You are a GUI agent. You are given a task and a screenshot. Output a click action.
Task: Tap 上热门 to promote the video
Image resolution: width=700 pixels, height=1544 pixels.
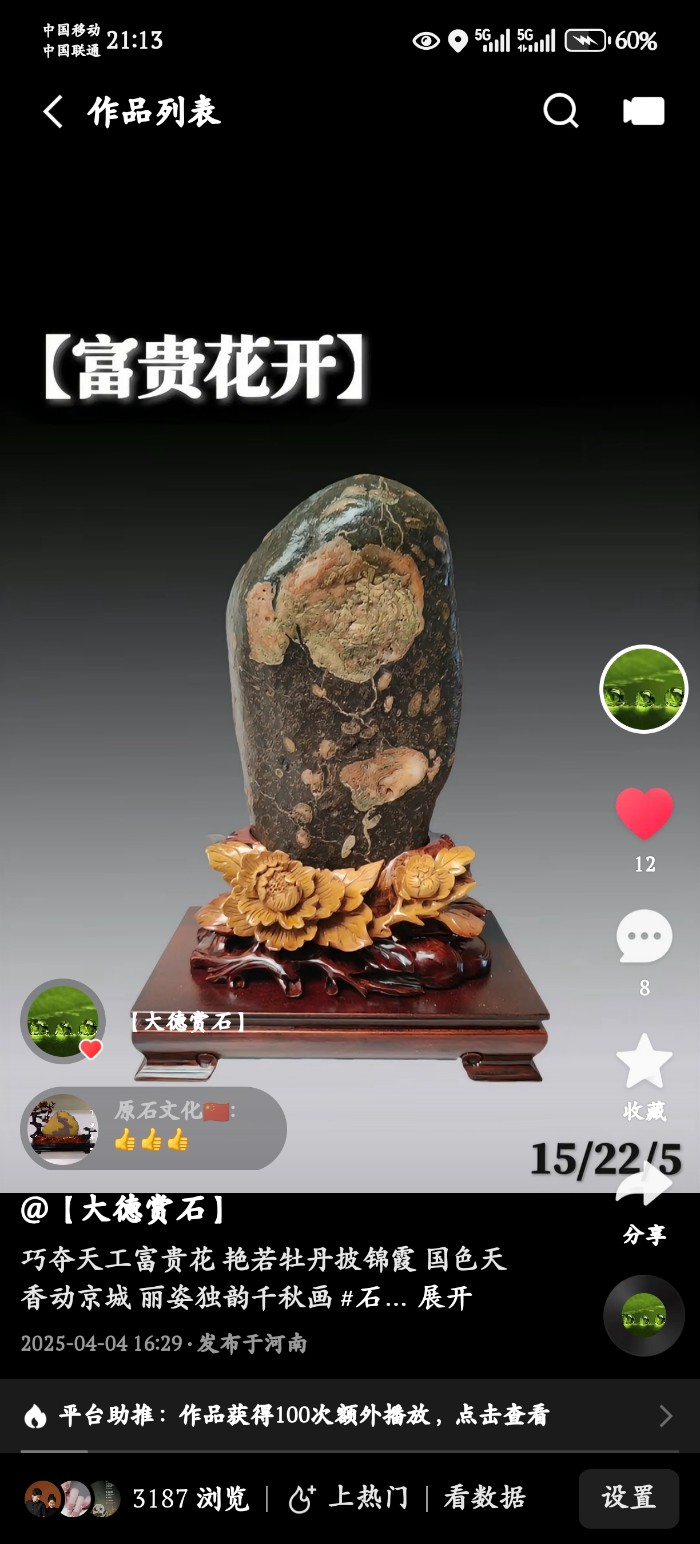pos(349,1498)
